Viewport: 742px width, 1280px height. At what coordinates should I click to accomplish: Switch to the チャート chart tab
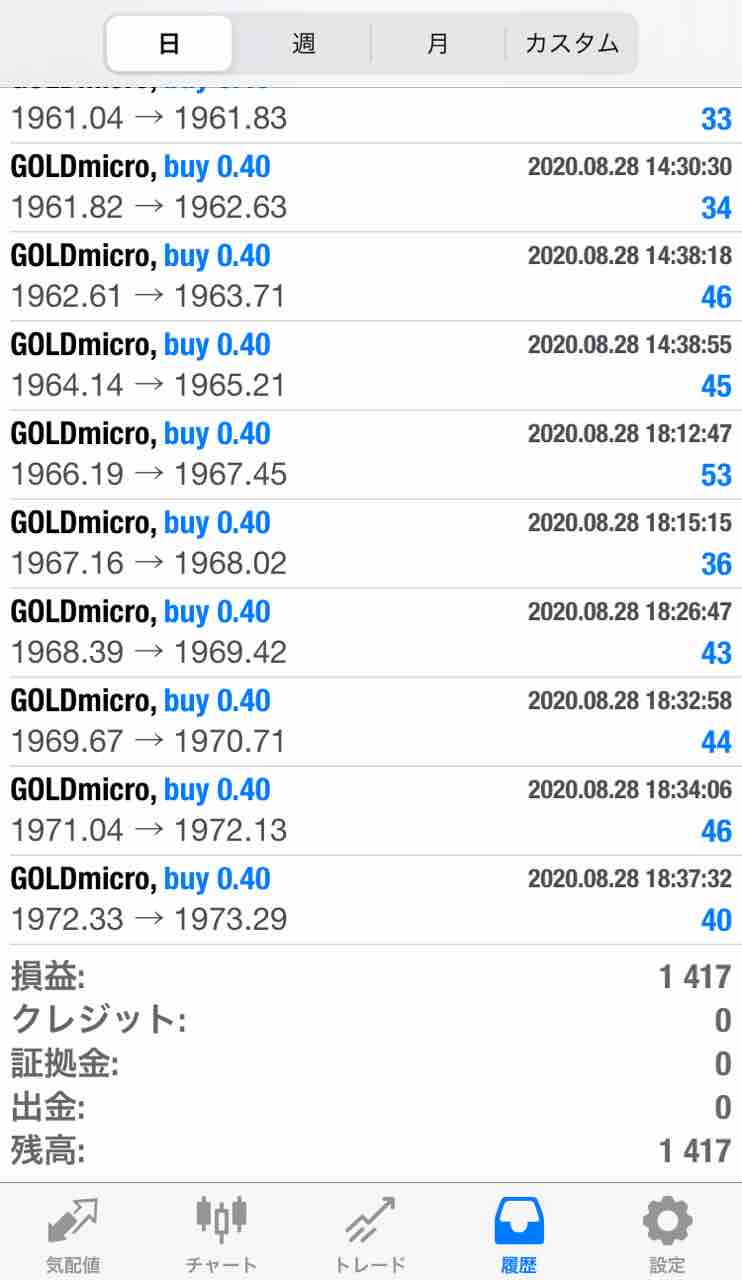coord(221,1235)
